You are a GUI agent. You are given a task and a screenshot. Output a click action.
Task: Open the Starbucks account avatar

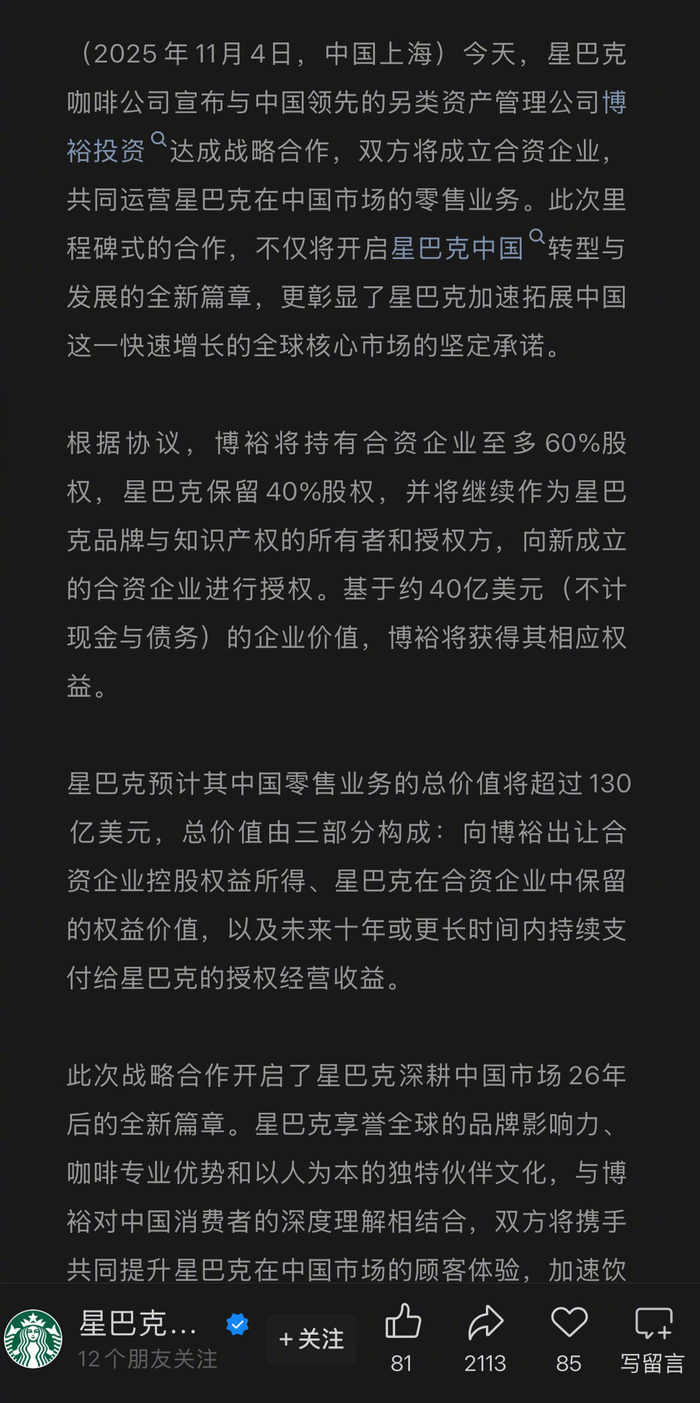(x=33, y=1338)
